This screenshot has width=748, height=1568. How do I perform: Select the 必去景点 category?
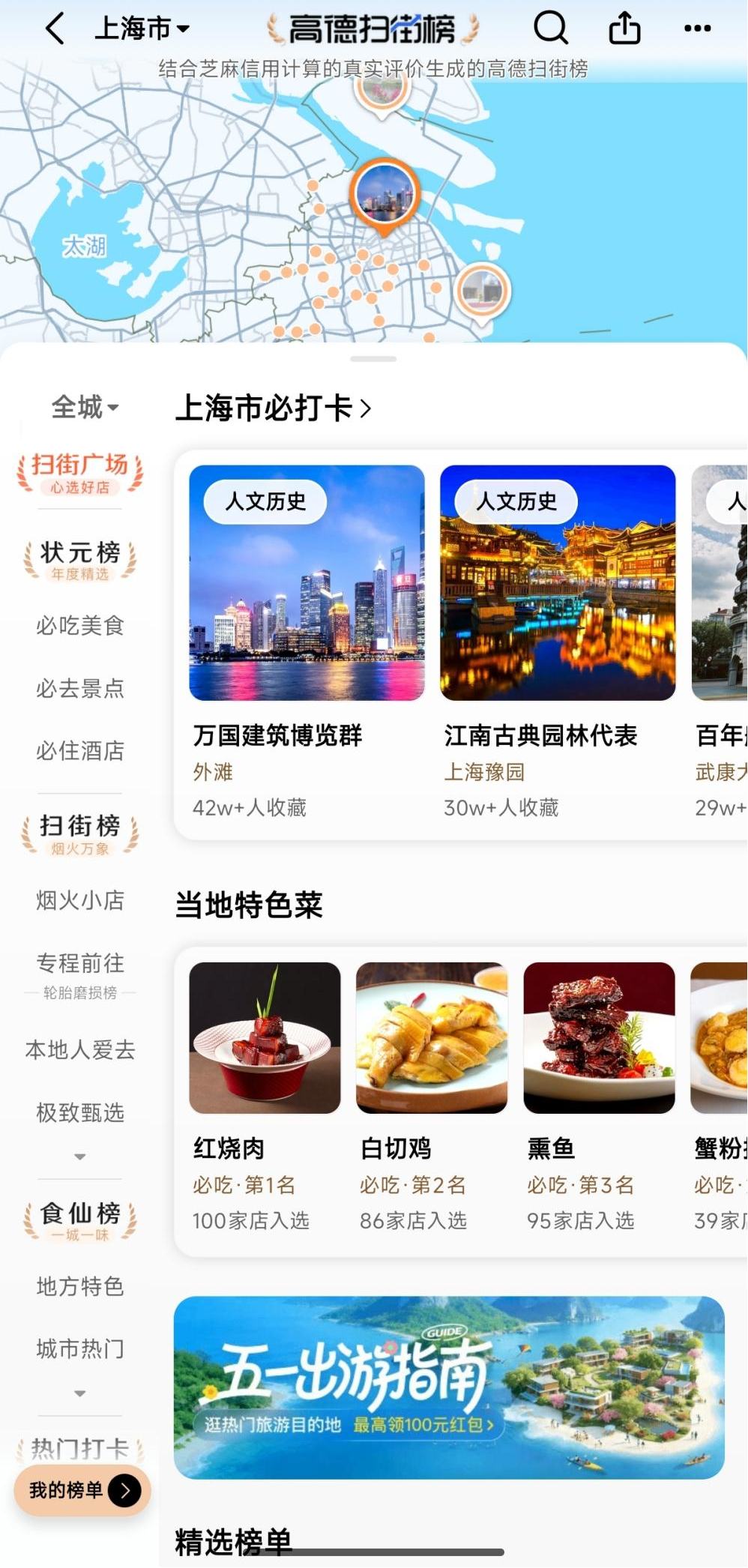[80, 688]
